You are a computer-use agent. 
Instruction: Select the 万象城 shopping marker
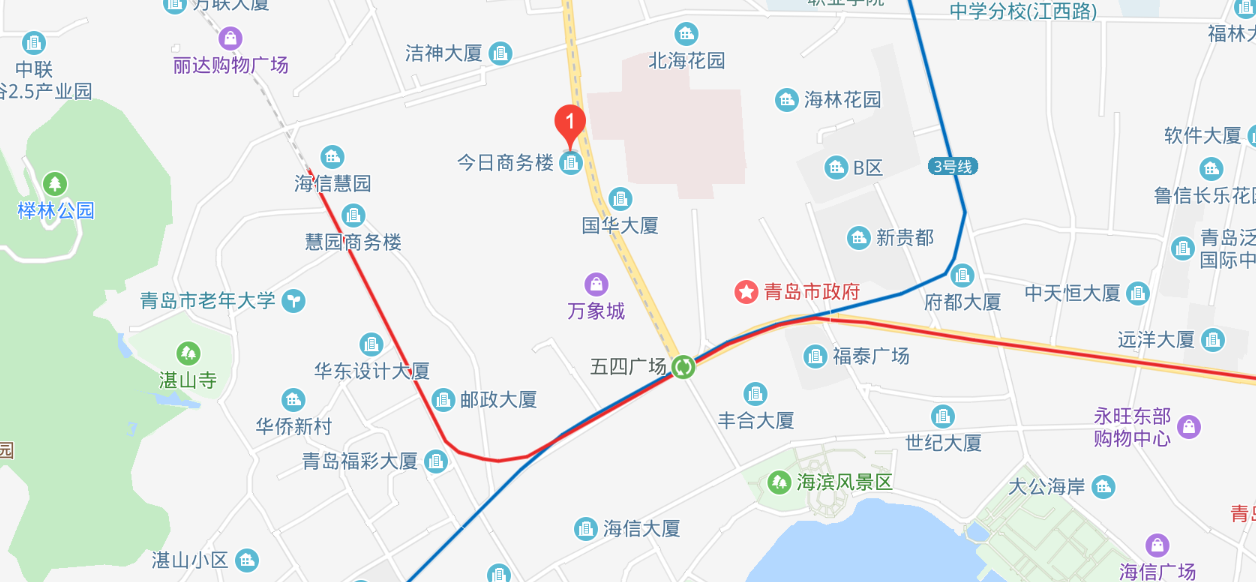[x=597, y=284]
